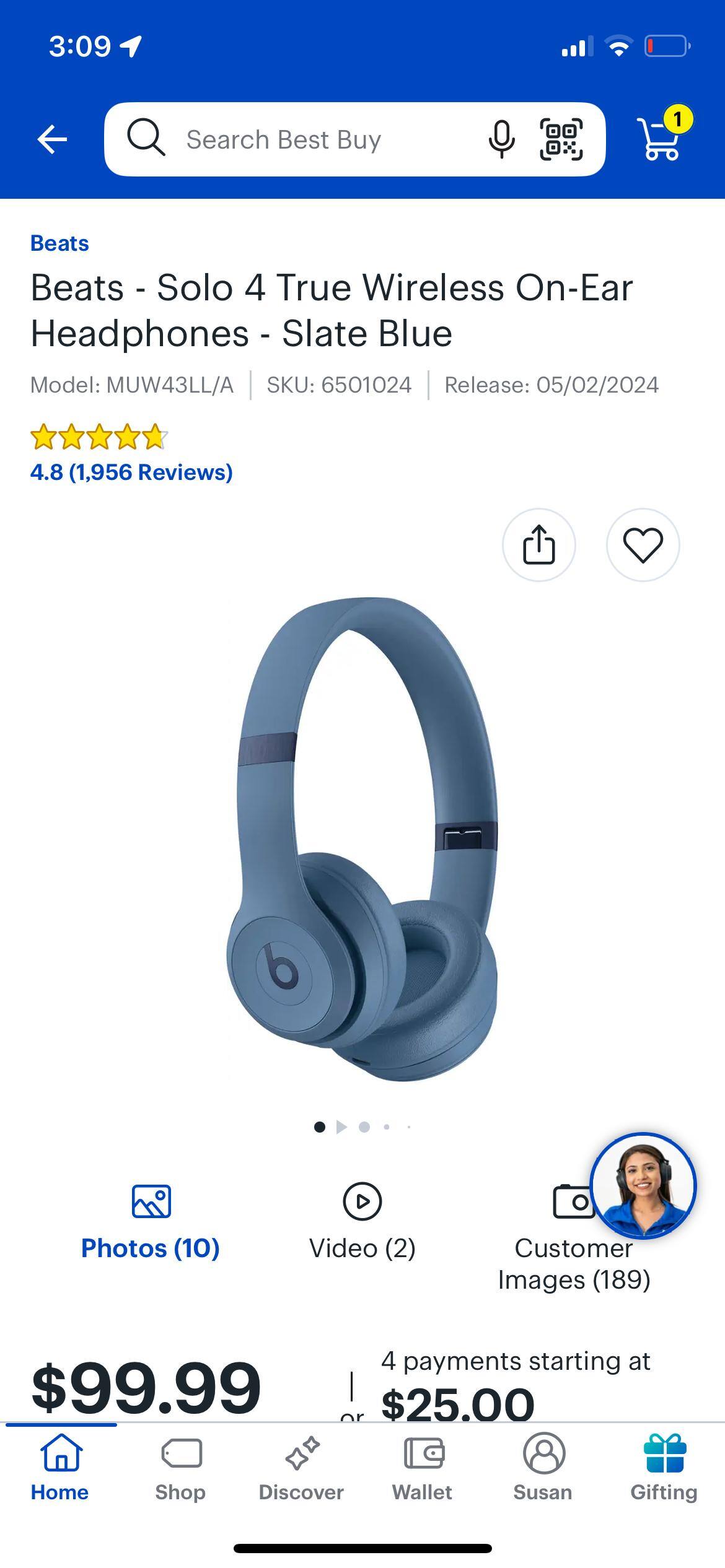Save headphones to favorites with heart
The width and height of the screenshot is (725, 1568).
click(643, 545)
